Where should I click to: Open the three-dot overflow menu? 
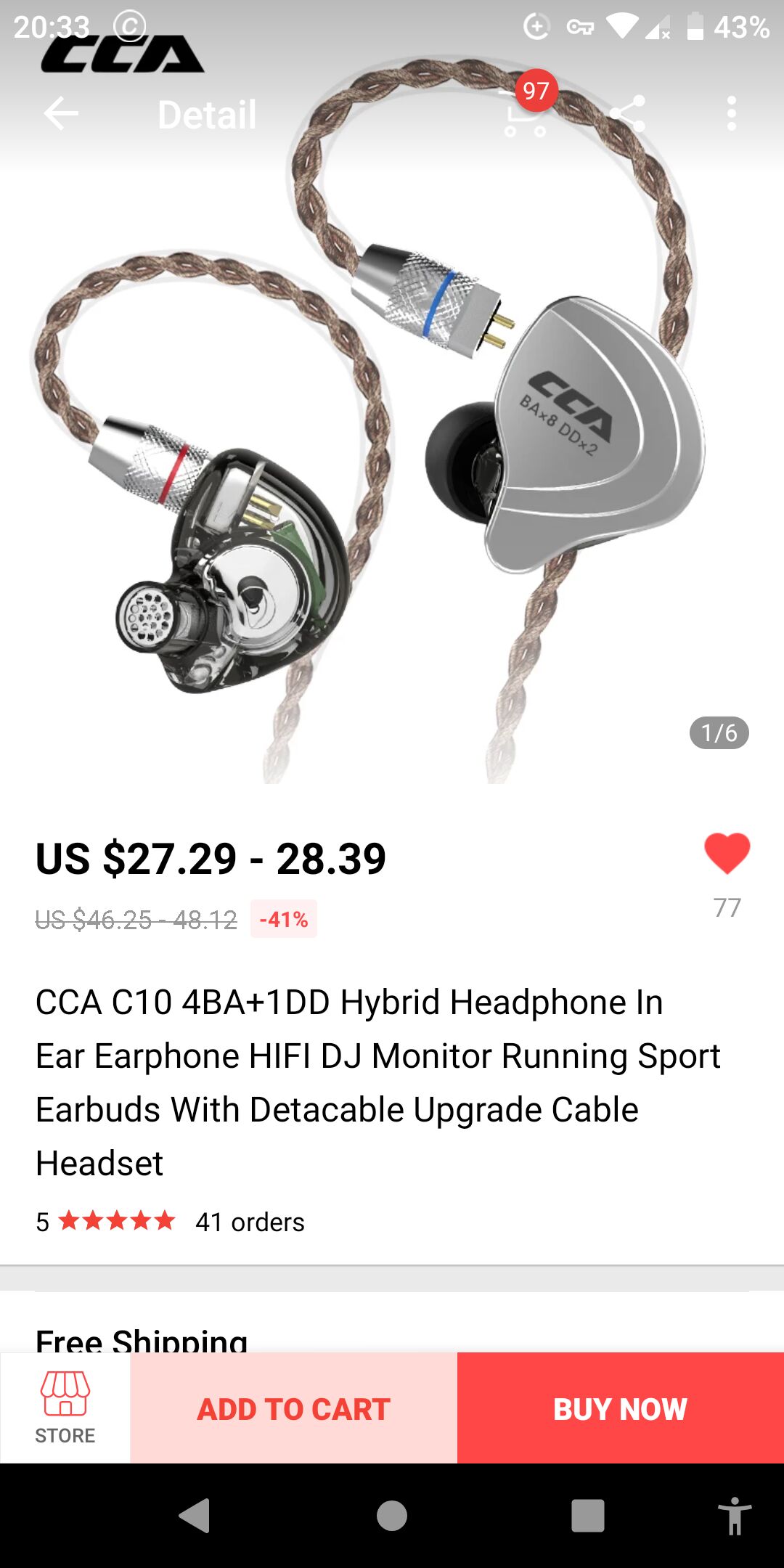tap(731, 114)
